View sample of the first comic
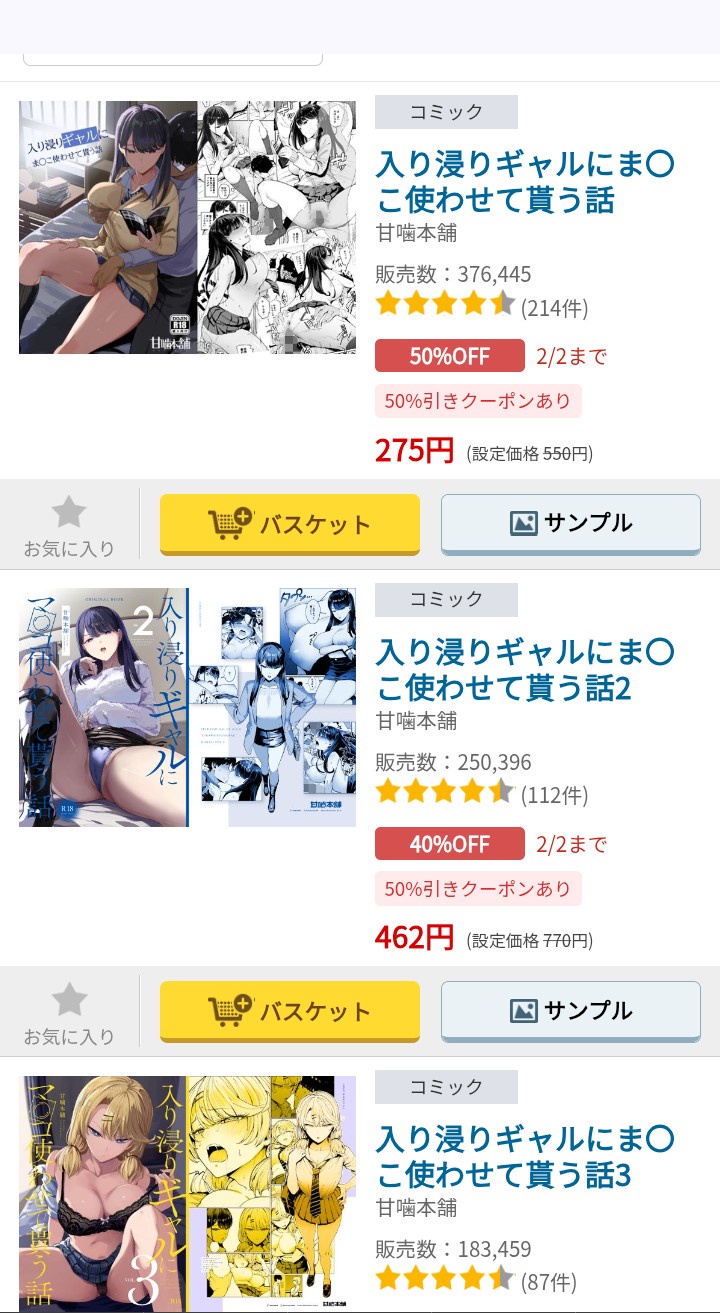 (570, 523)
